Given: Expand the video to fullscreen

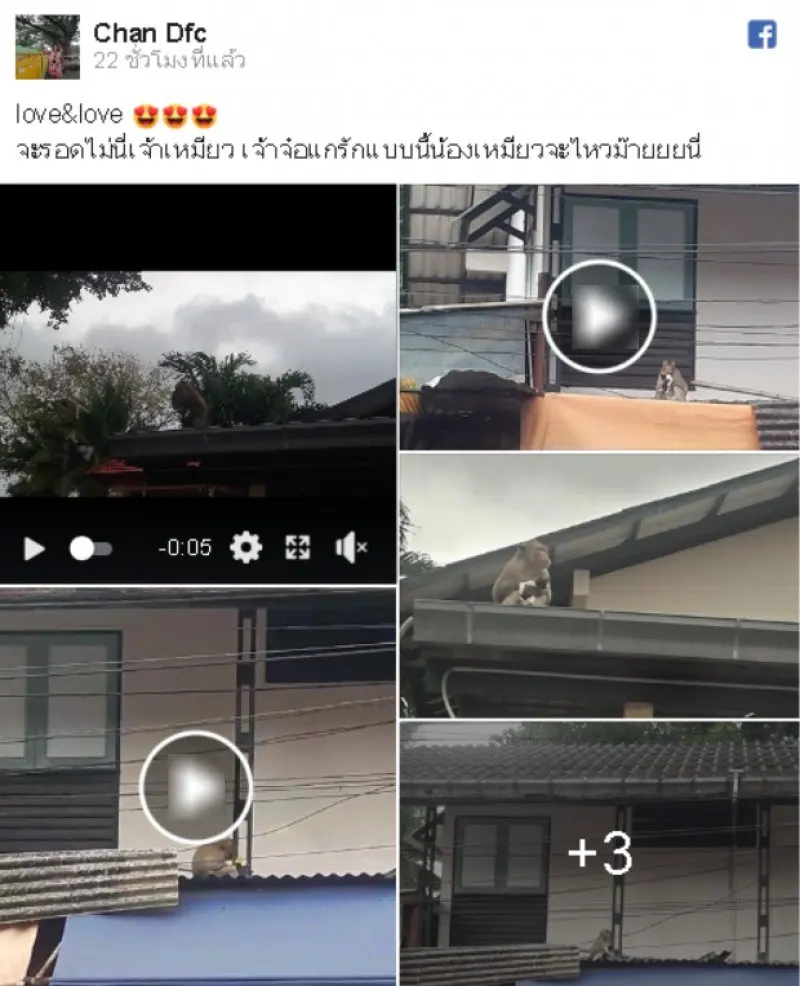Looking at the screenshot, I should (298, 547).
